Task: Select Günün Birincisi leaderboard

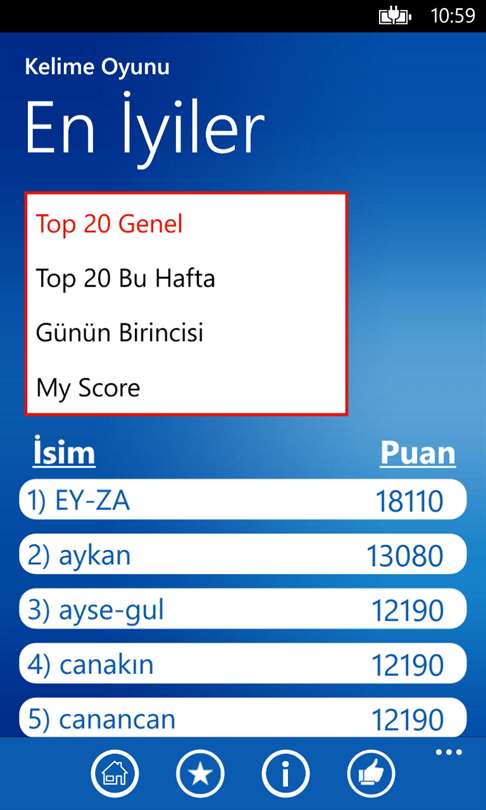Action: point(119,333)
